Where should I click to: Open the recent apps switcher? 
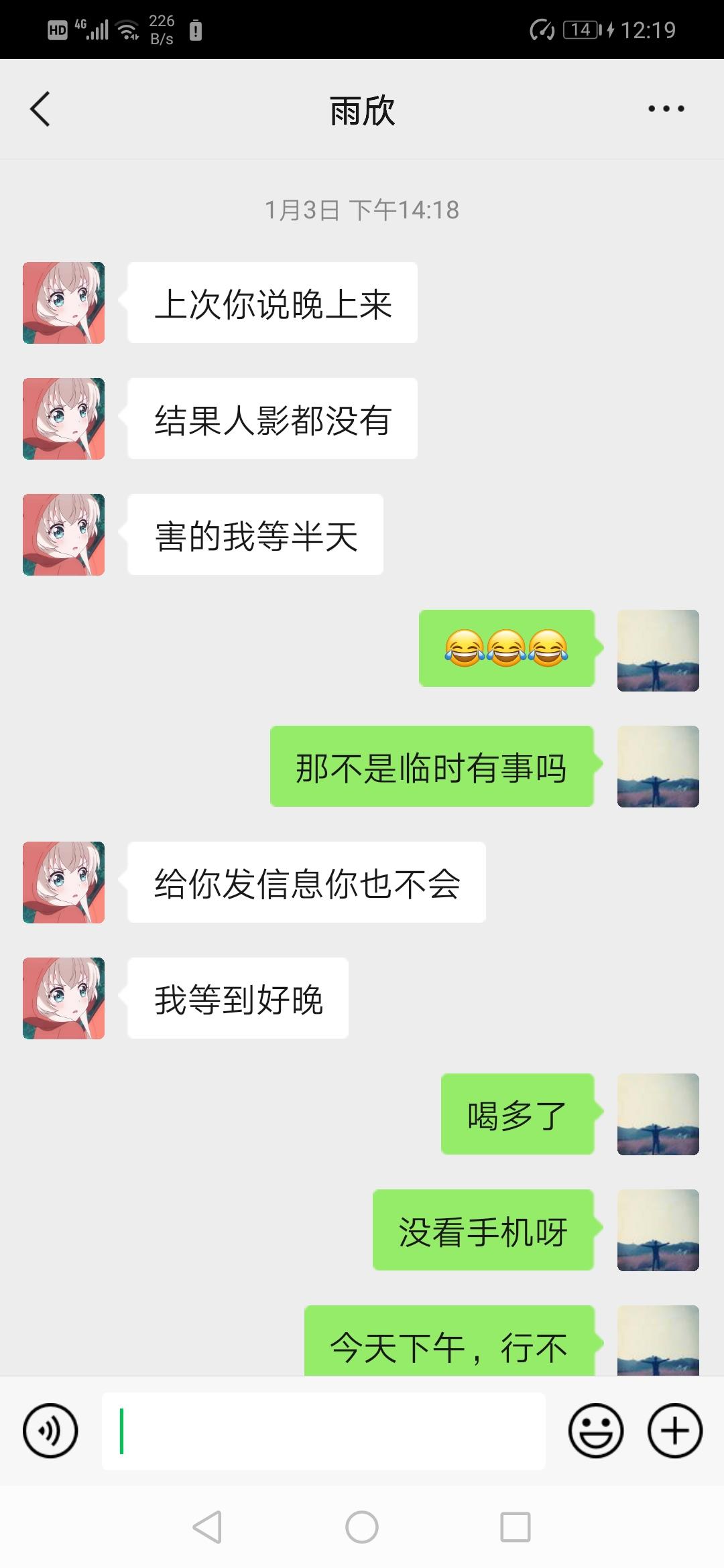(x=516, y=1528)
